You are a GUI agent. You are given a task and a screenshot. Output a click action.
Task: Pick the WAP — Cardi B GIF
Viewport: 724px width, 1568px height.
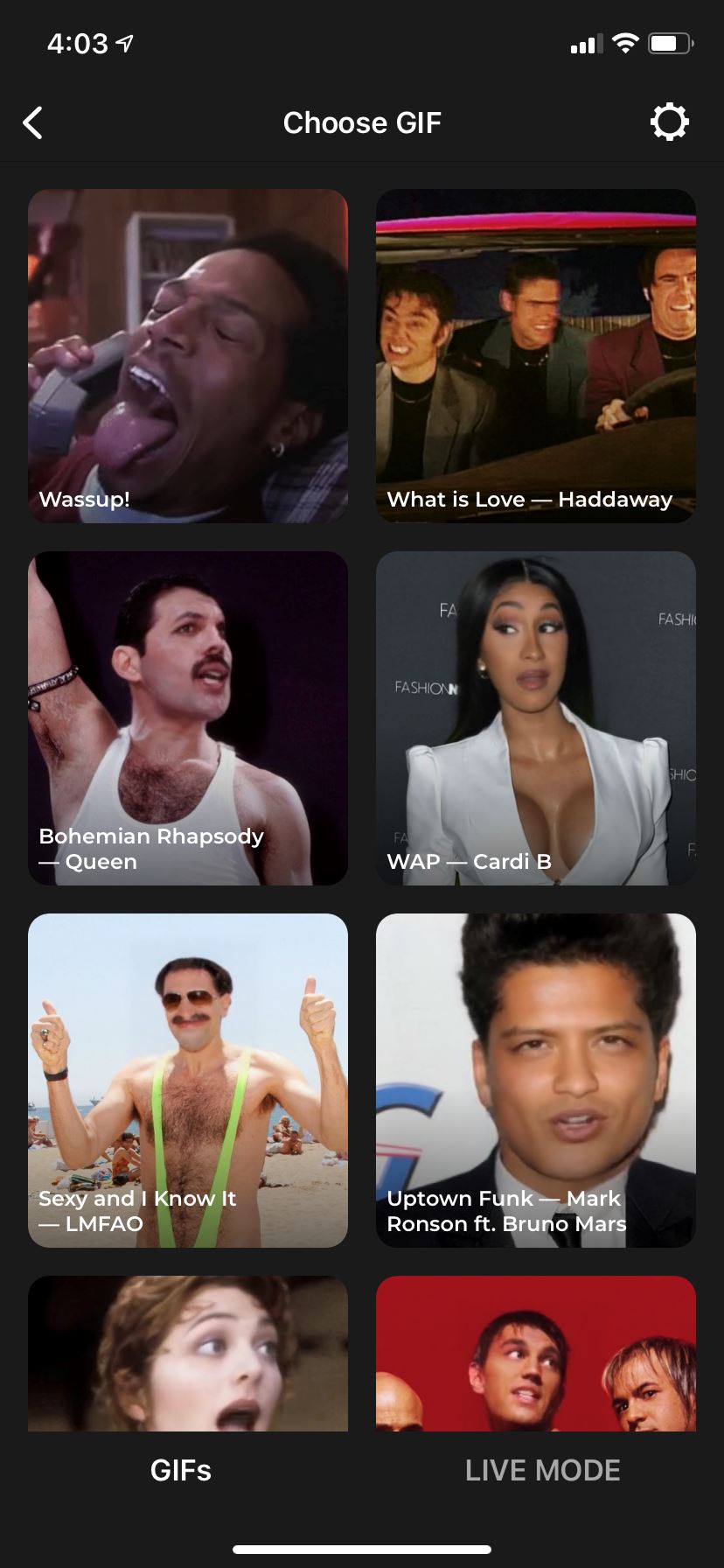[535, 717]
